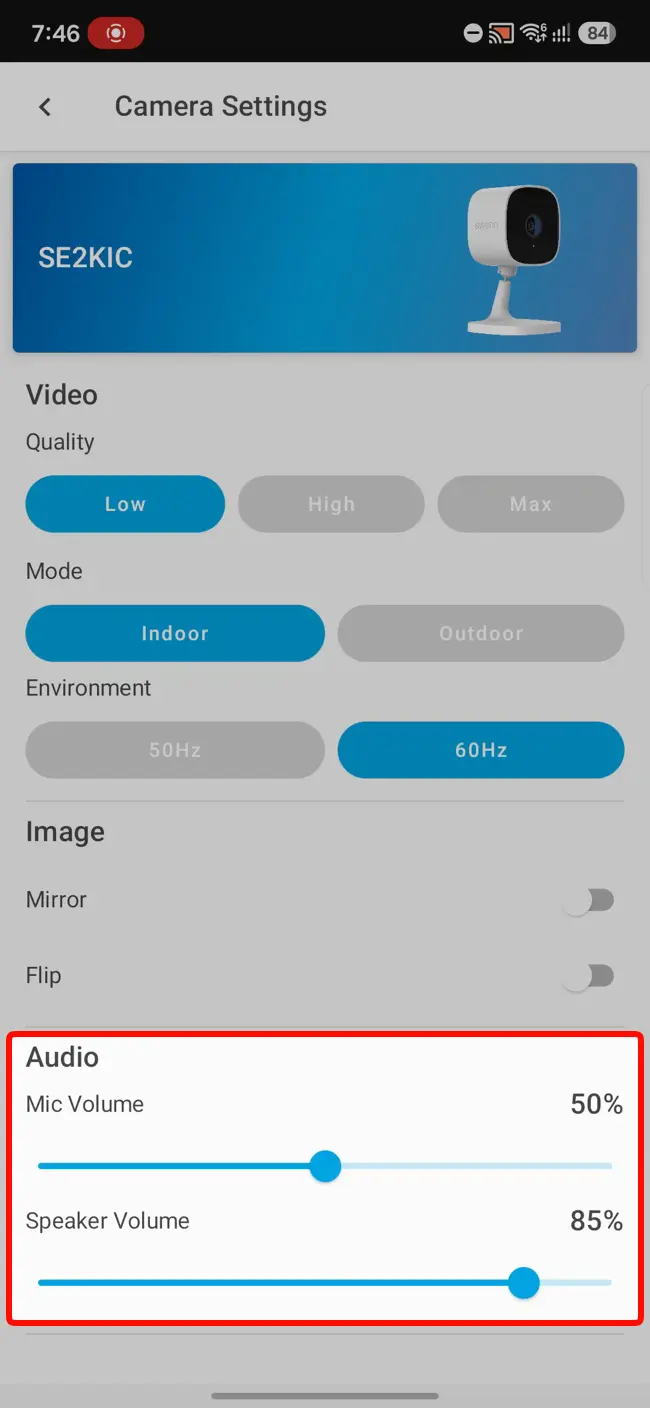Set environment to 50Hz
This screenshot has width=650, height=1408.
click(175, 750)
